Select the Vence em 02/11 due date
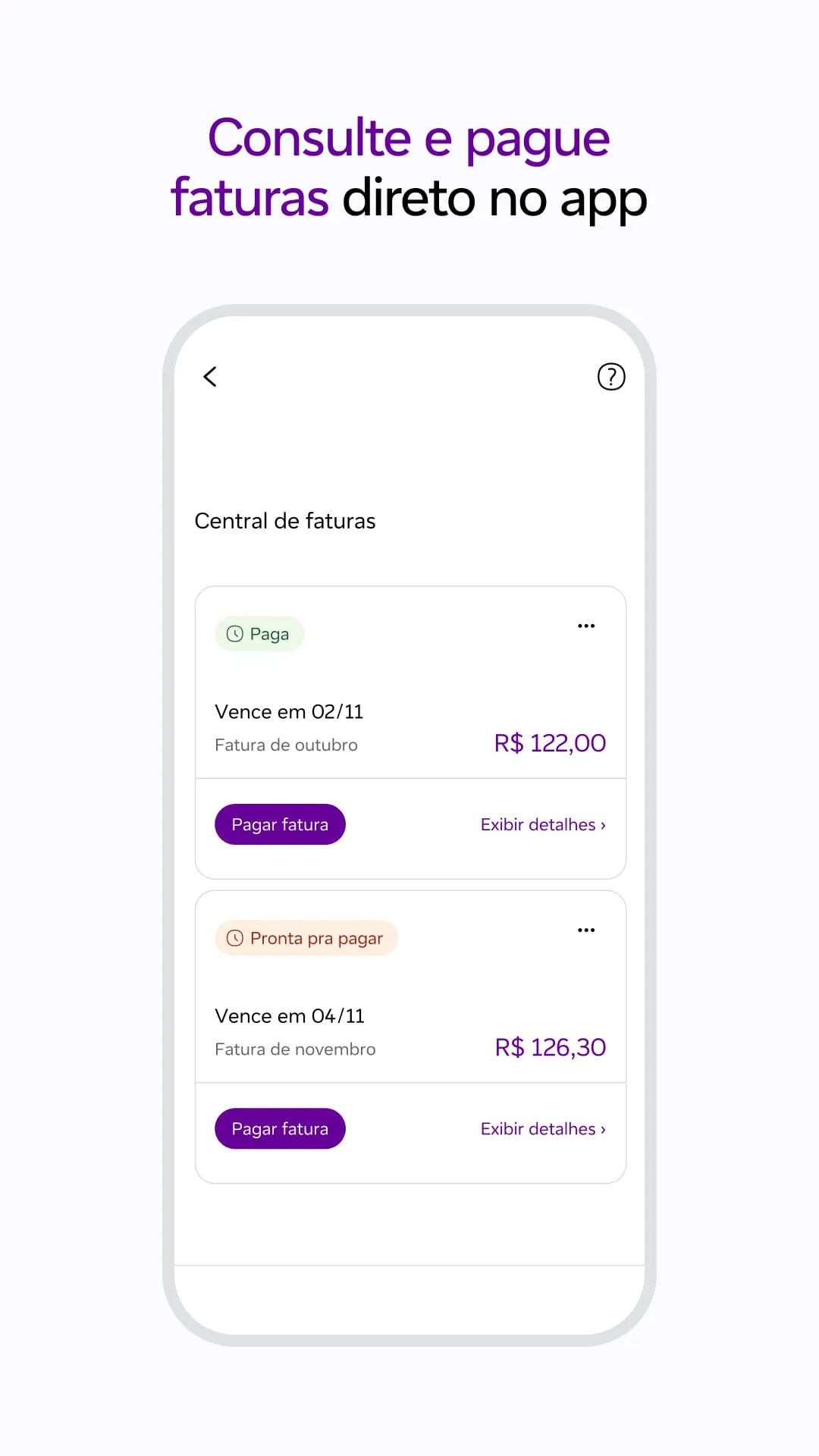This screenshot has height=1456, width=819. tap(289, 711)
